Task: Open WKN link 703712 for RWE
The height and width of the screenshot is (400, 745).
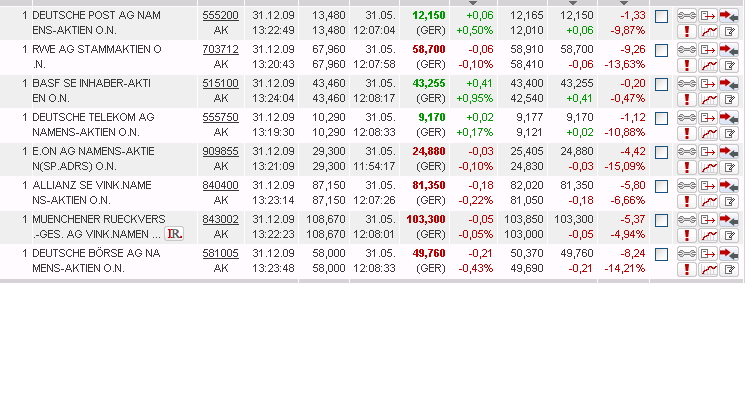Action: [221, 50]
